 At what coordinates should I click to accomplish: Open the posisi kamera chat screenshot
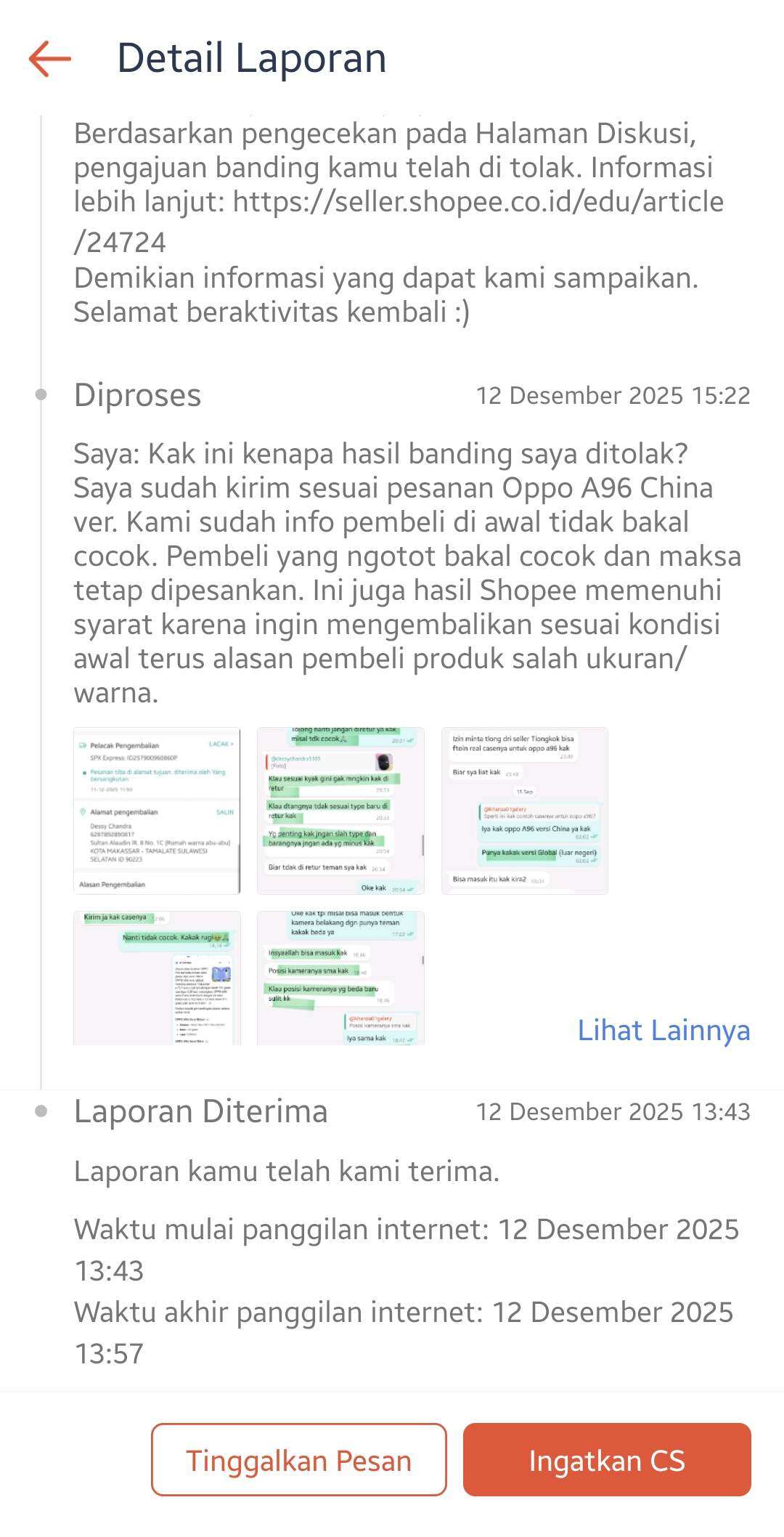[x=340, y=978]
